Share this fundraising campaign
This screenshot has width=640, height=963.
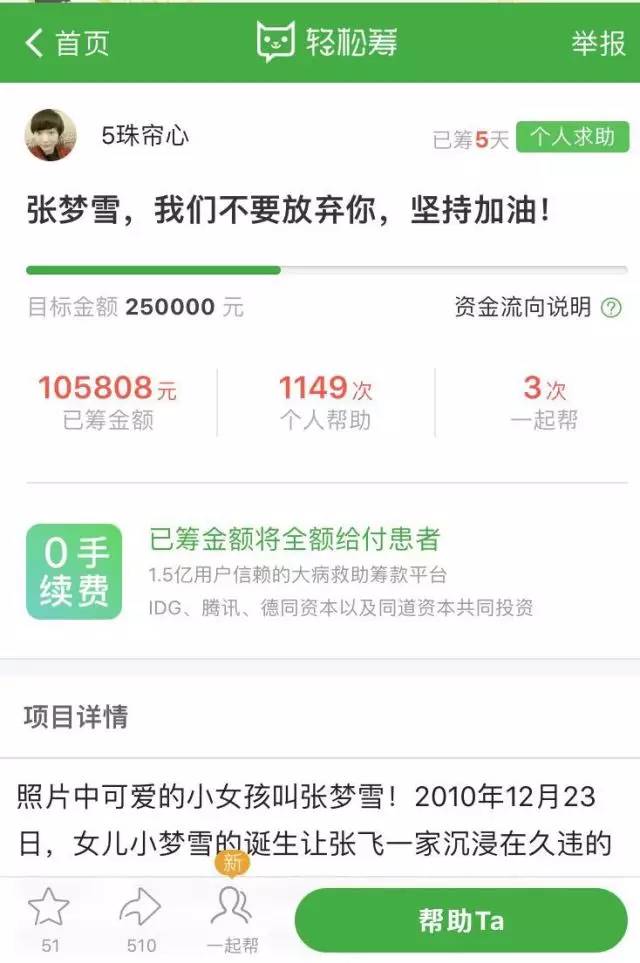pyautogui.click(x=140, y=908)
